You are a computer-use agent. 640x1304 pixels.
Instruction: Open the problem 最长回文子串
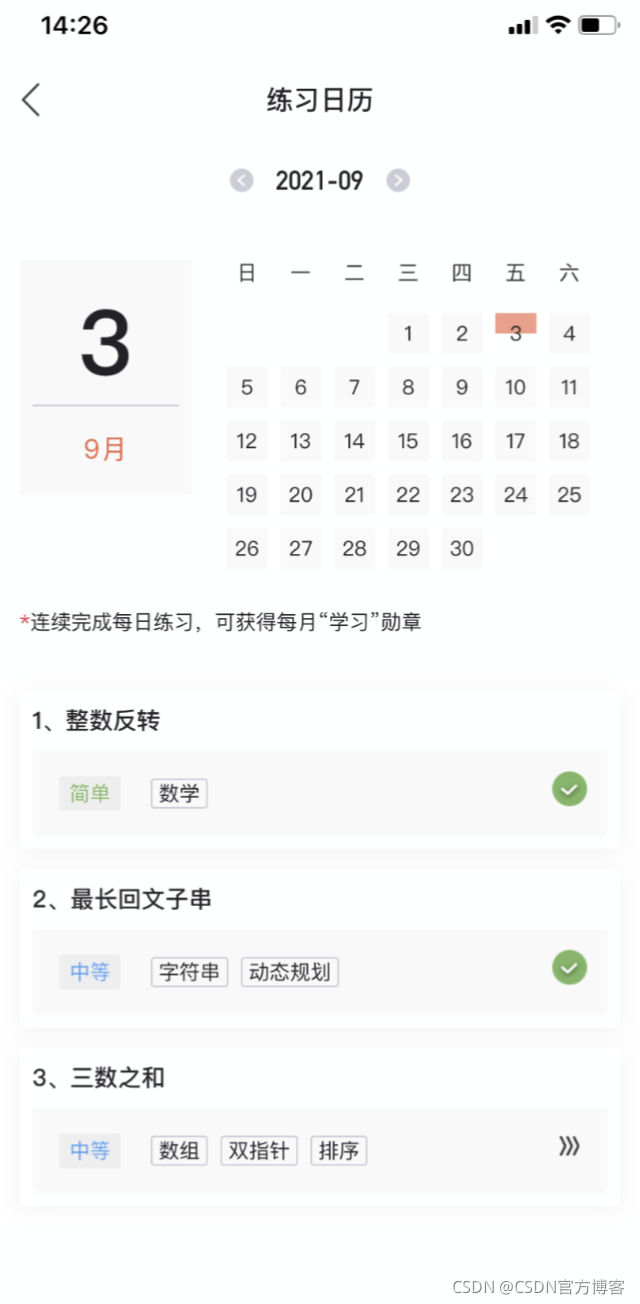pos(320,949)
